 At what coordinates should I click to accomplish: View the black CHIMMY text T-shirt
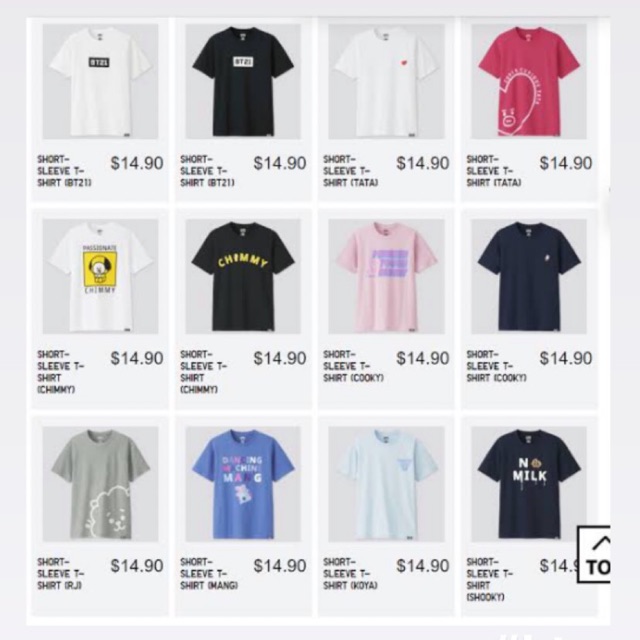click(243, 277)
